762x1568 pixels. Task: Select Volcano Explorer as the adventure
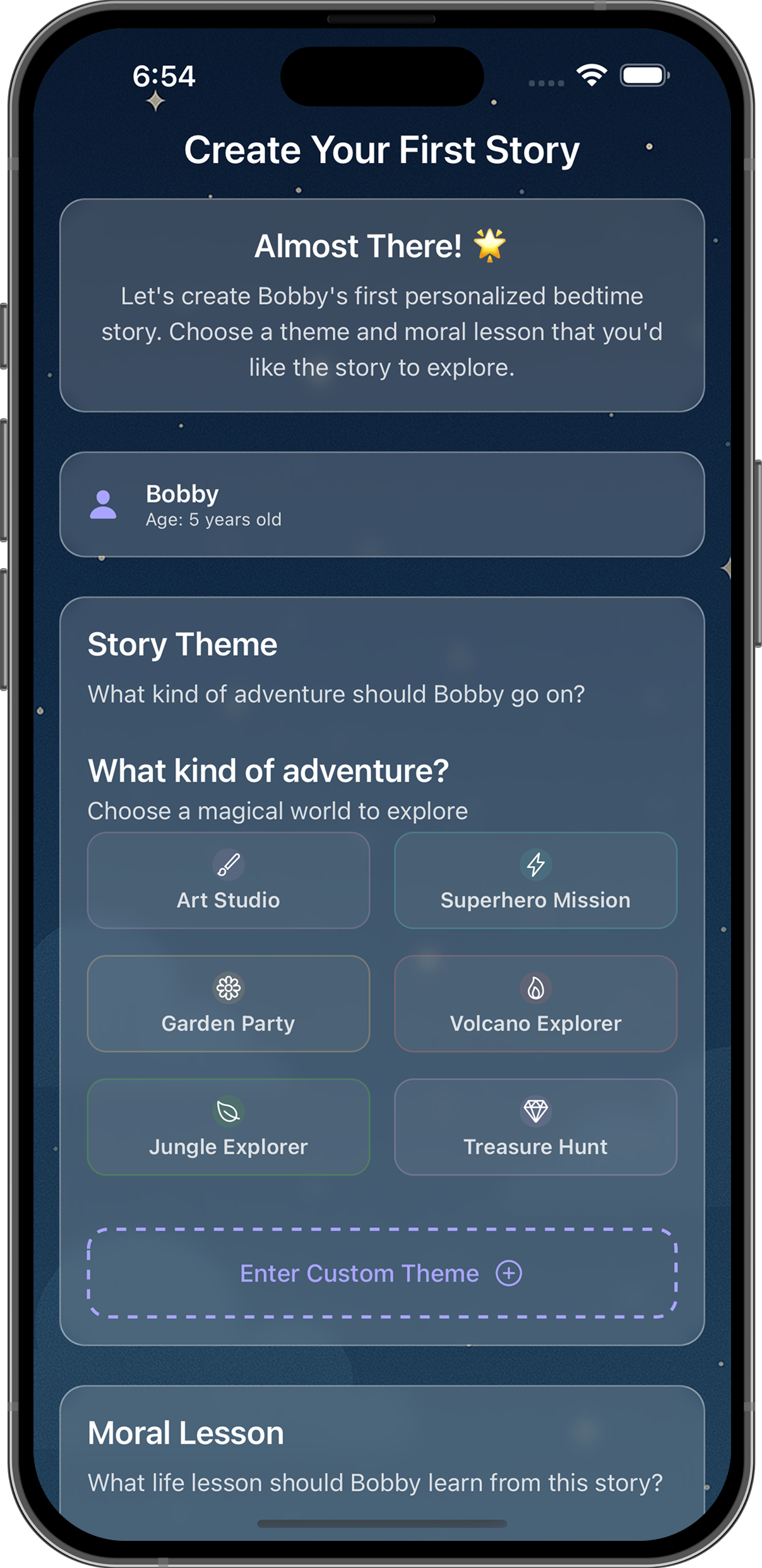(535, 1004)
